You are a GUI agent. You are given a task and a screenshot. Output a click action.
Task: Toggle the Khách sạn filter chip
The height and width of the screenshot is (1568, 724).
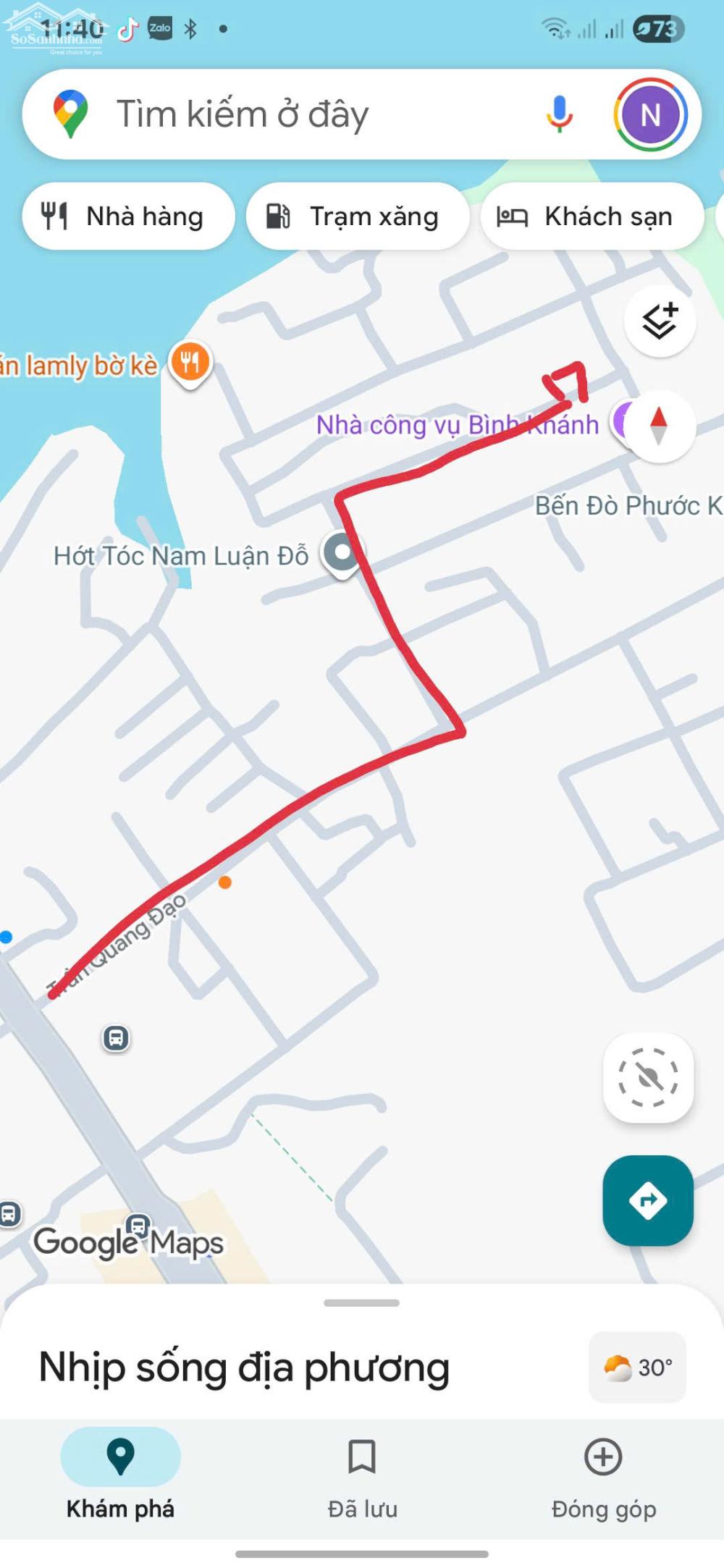click(x=592, y=216)
